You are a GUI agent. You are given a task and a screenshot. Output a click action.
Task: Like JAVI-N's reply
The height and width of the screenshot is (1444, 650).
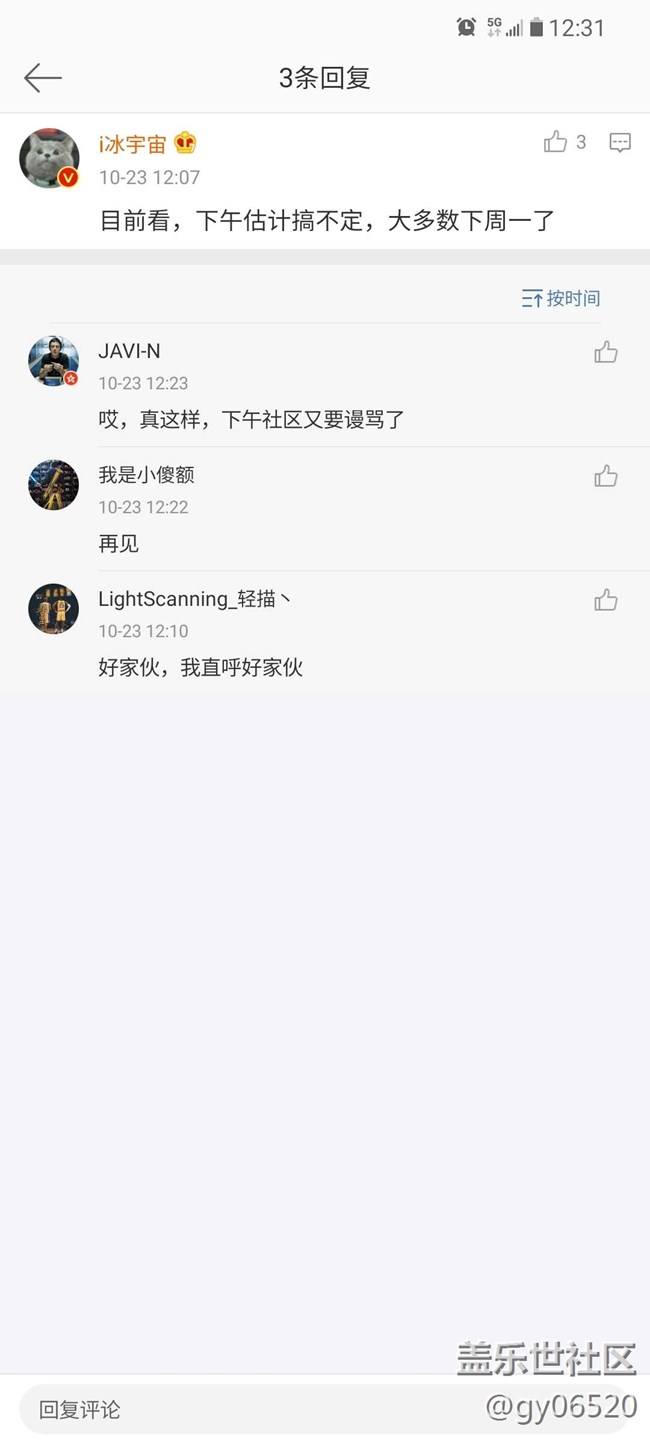(606, 352)
